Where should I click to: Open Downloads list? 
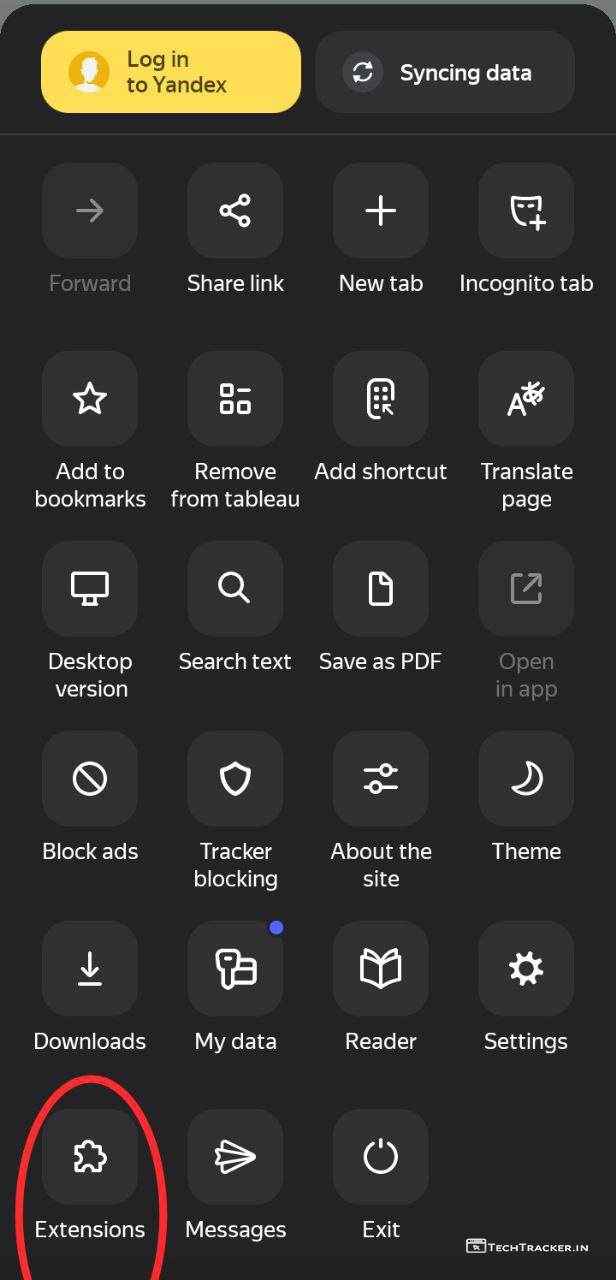[x=90, y=969]
